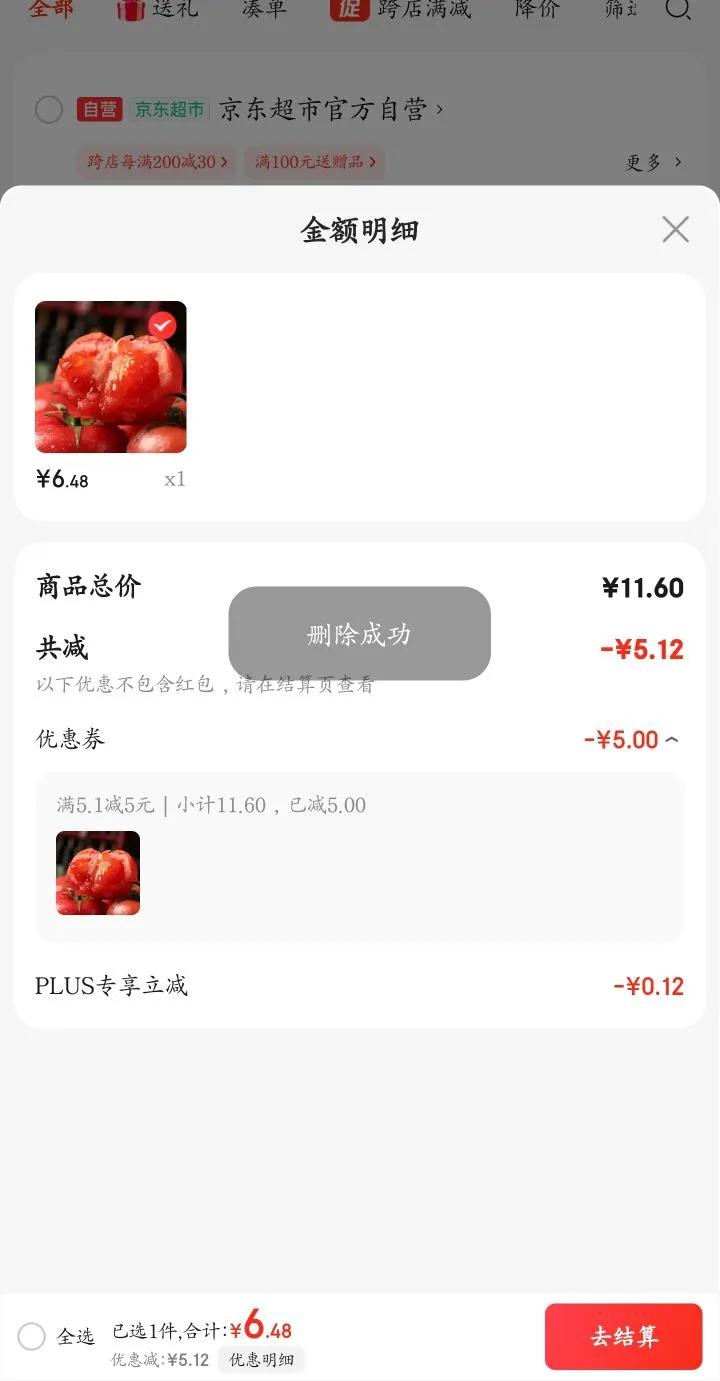Open the tomato thumbnail under the coupon
This screenshot has height=1381, width=720.
pyautogui.click(x=98, y=873)
